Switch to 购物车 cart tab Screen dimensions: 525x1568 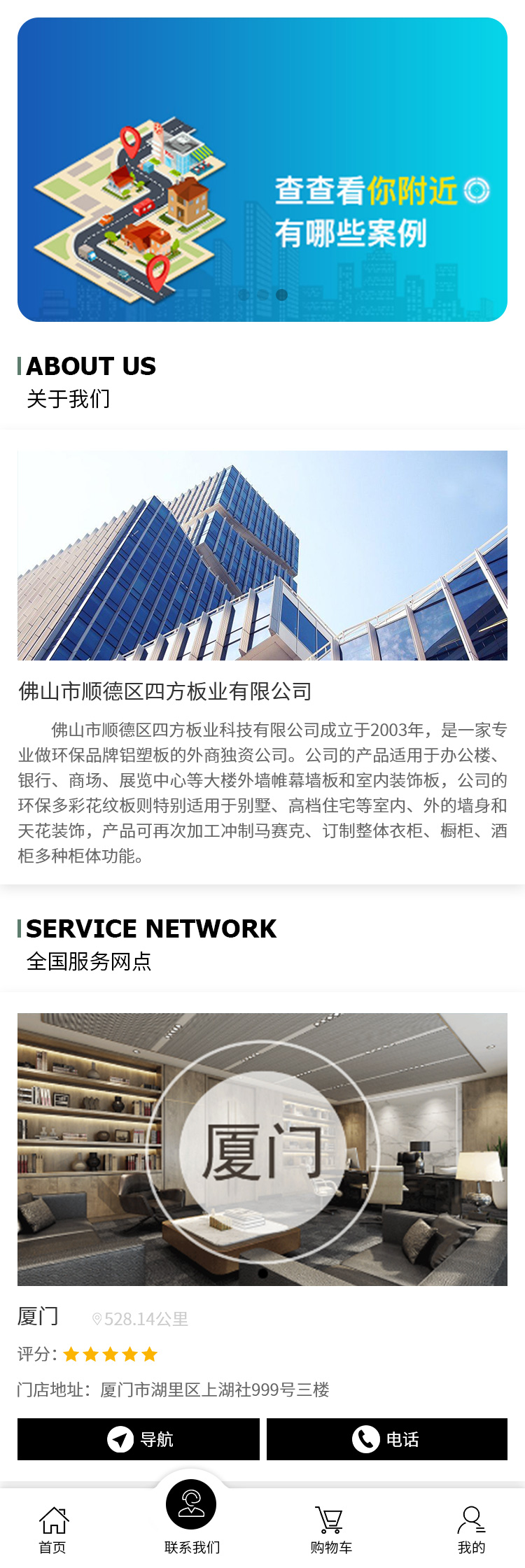(x=330, y=1530)
